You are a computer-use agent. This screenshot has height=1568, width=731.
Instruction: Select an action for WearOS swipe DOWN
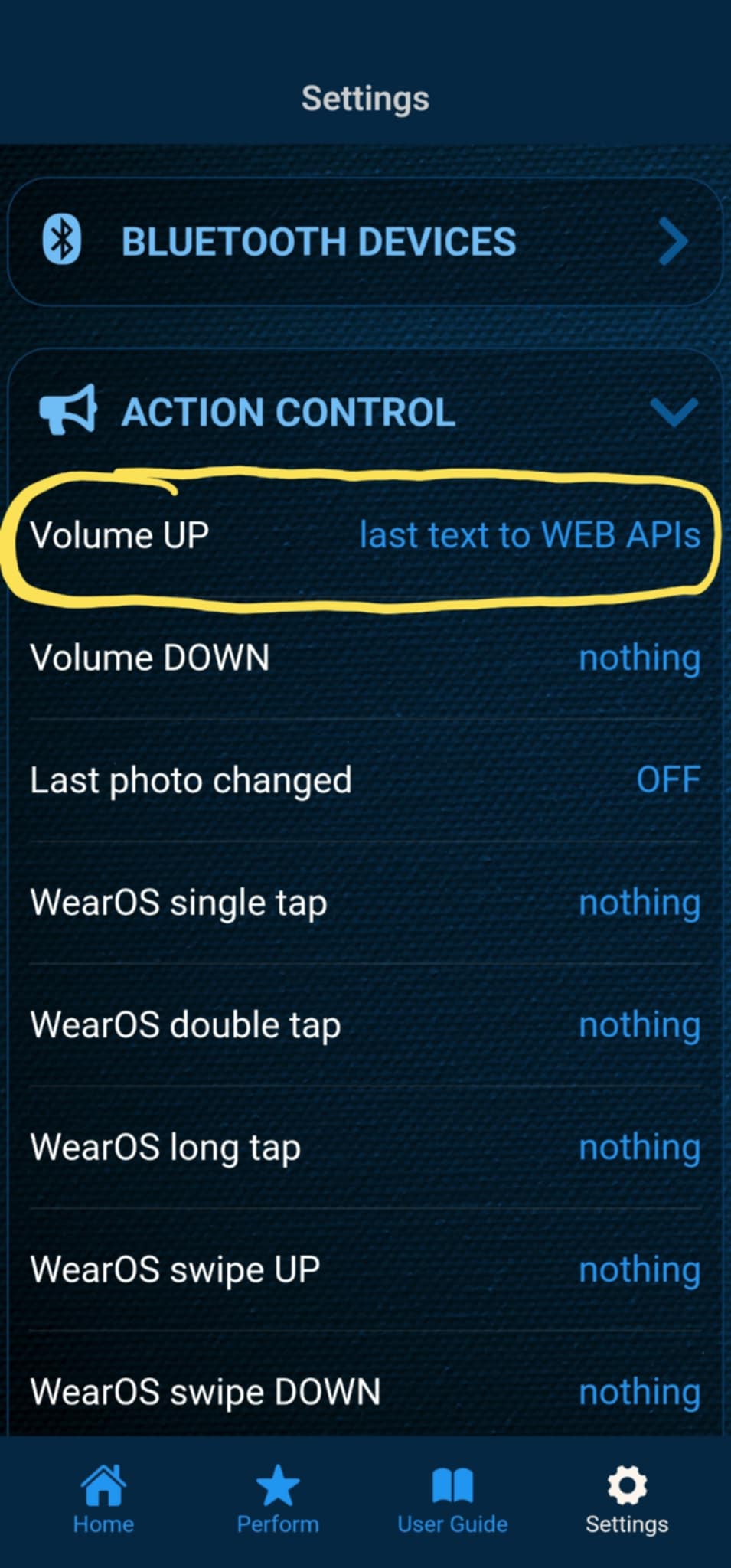pyautogui.click(x=639, y=1393)
